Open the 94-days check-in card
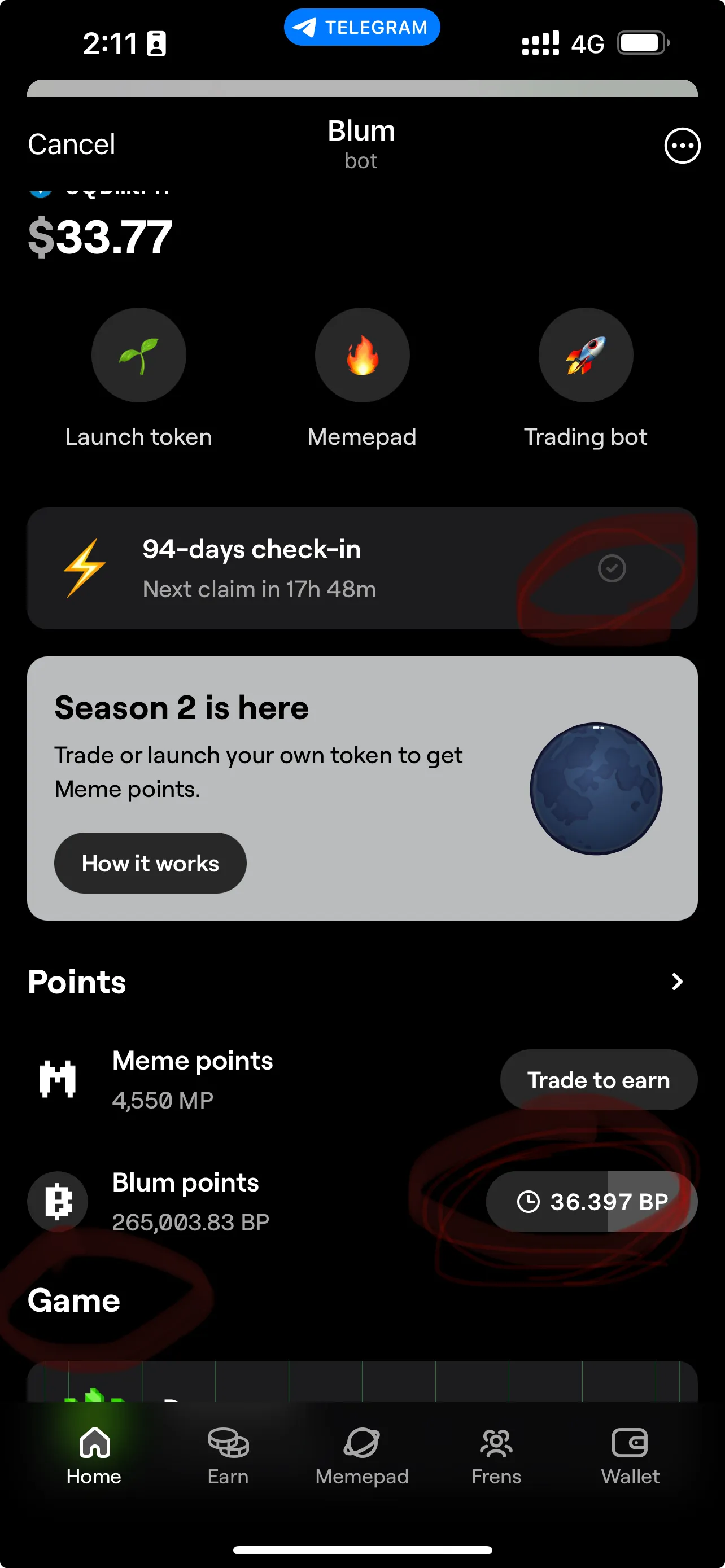725x1568 pixels. (362, 568)
